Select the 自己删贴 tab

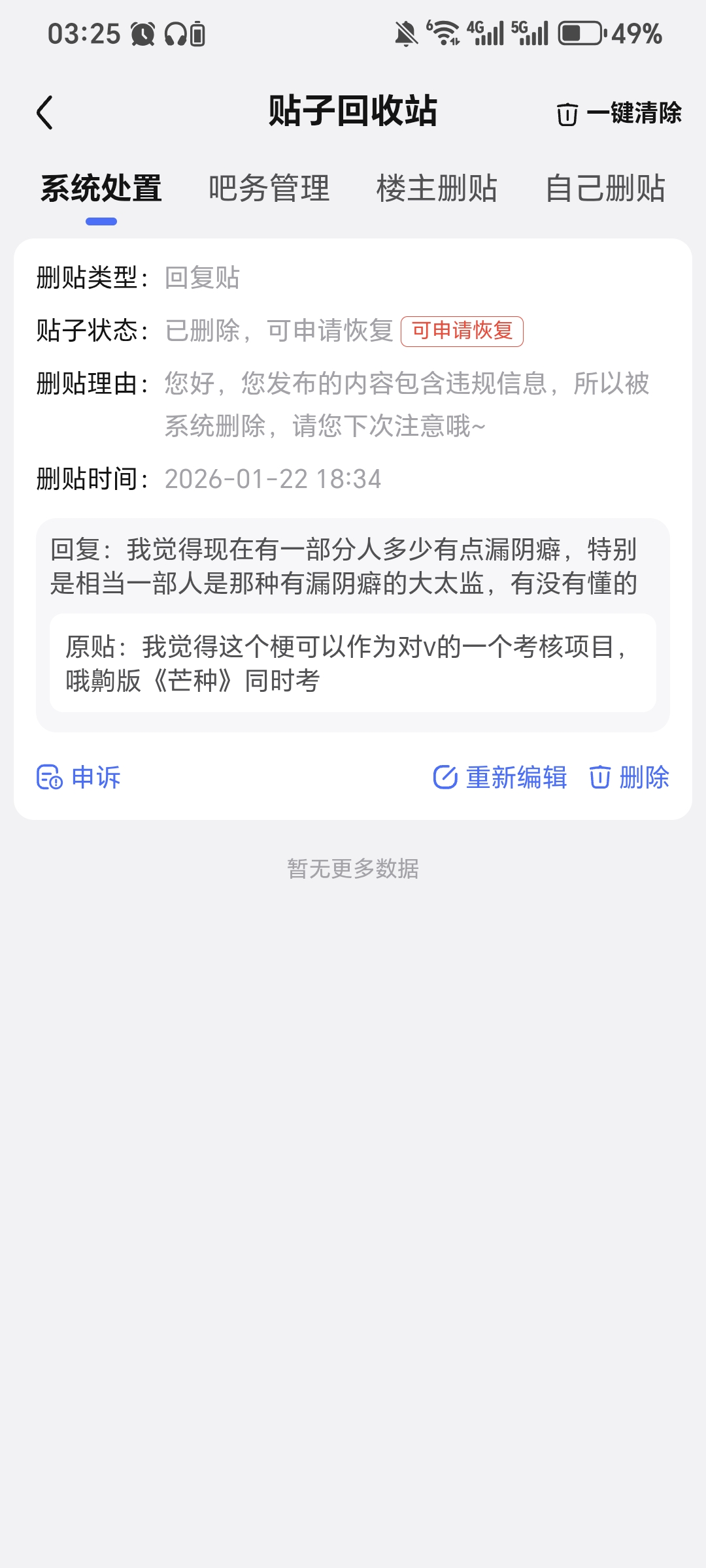(605, 188)
